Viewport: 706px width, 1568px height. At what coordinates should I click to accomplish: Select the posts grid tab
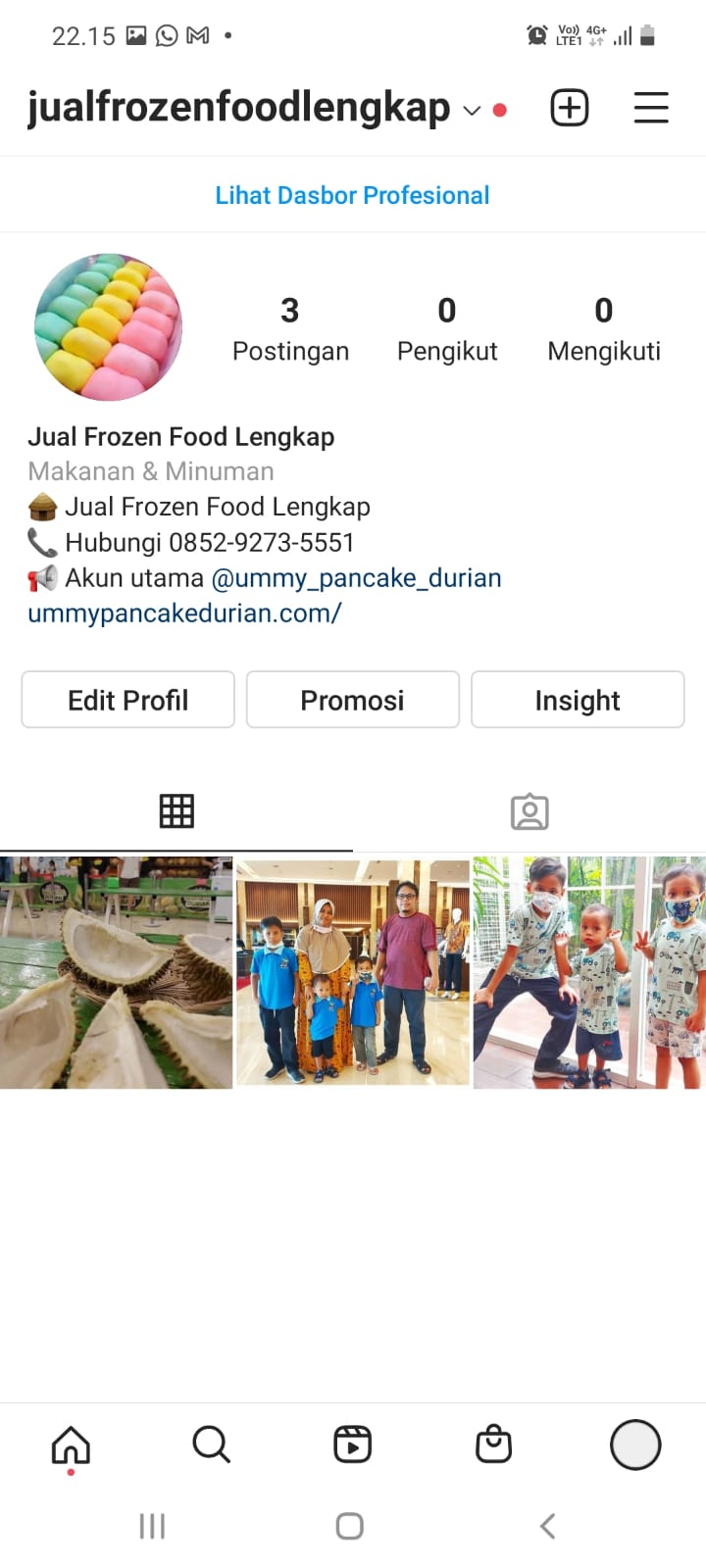coord(176,811)
